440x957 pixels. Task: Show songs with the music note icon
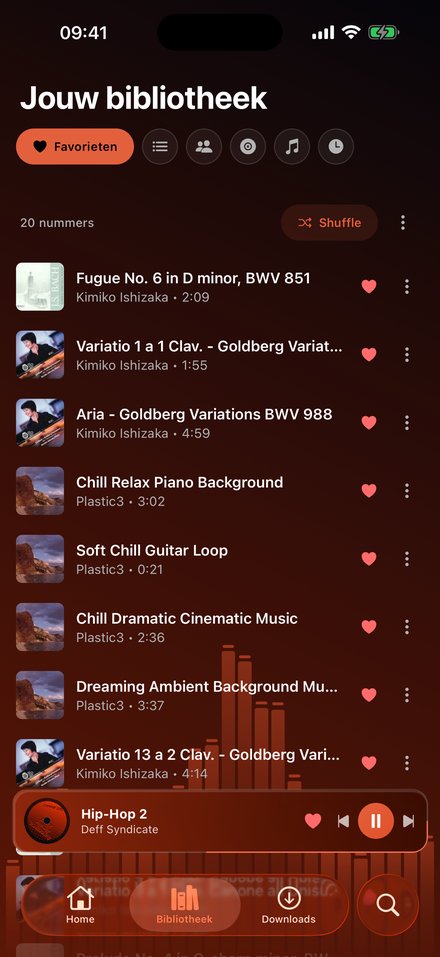tap(292, 146)
